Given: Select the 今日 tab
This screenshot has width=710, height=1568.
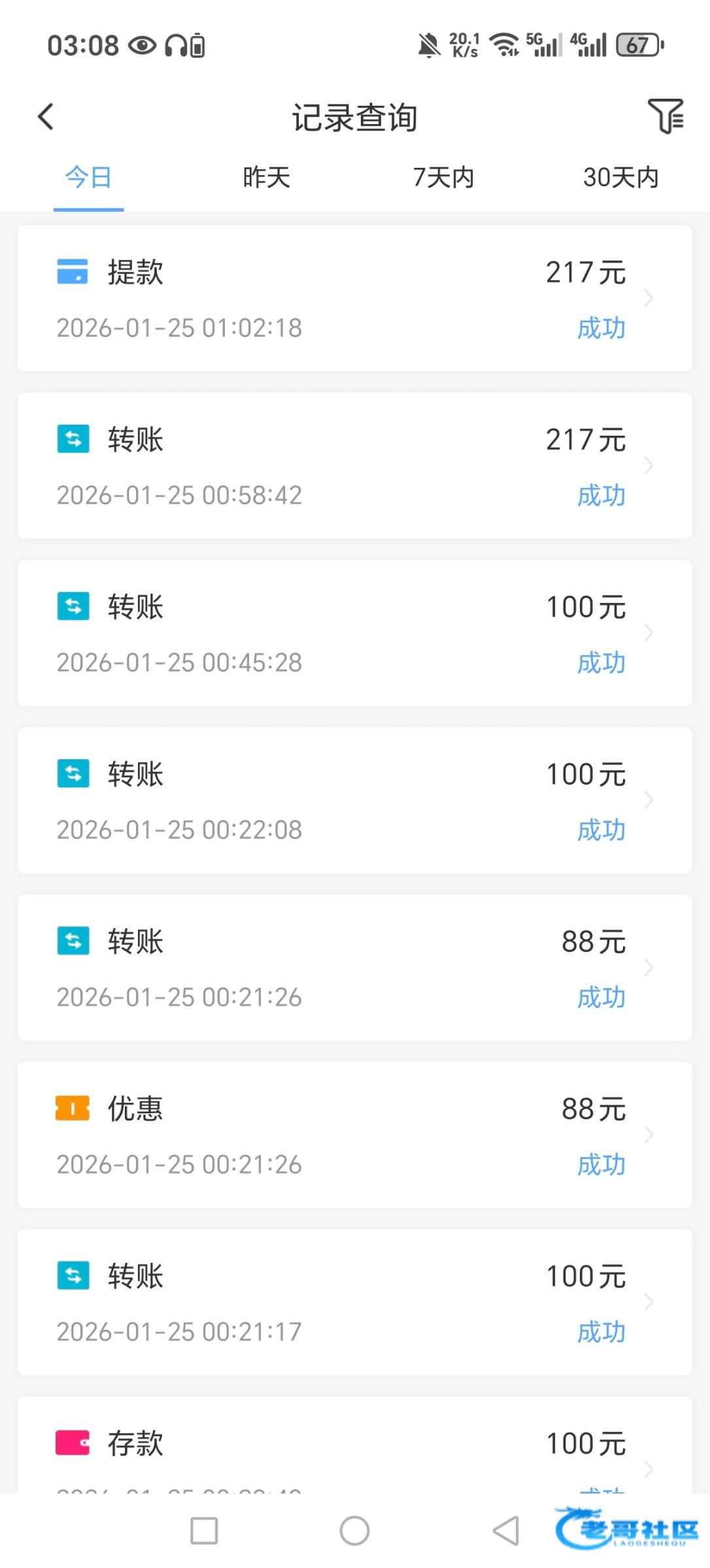Looking at the screenshot, I should coord(88,177).
